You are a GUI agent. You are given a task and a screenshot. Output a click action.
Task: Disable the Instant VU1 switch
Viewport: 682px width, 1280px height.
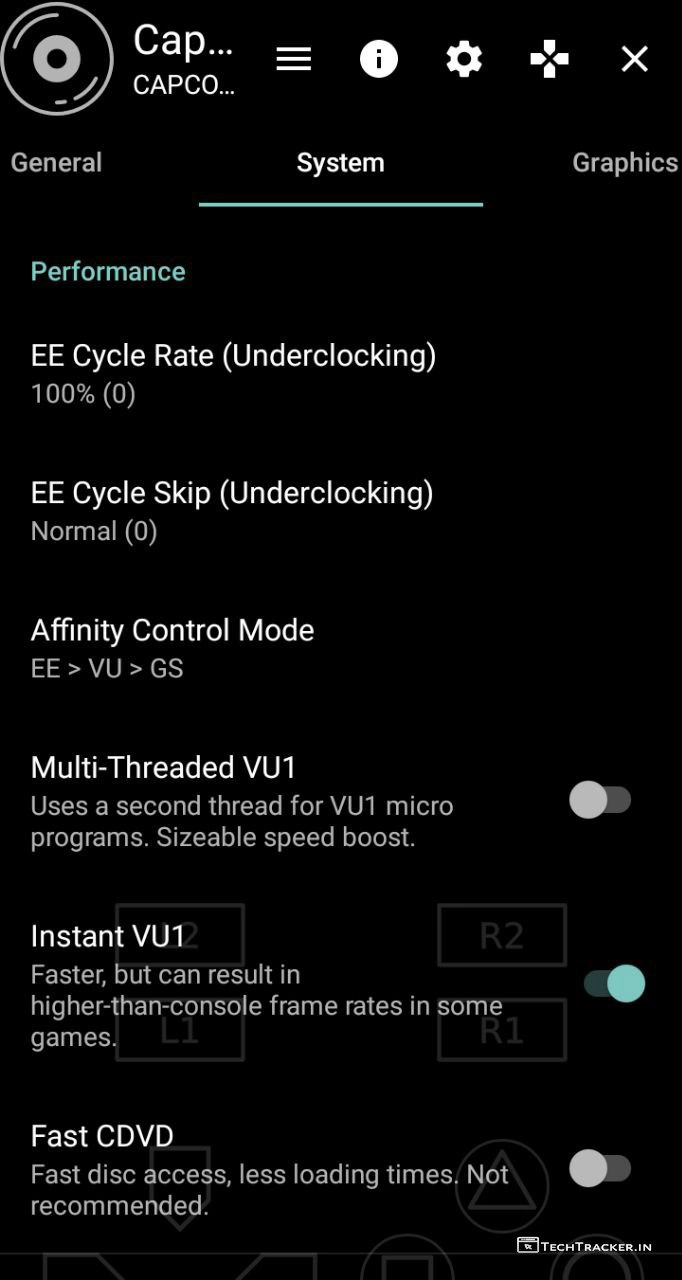tap(614, 984)
